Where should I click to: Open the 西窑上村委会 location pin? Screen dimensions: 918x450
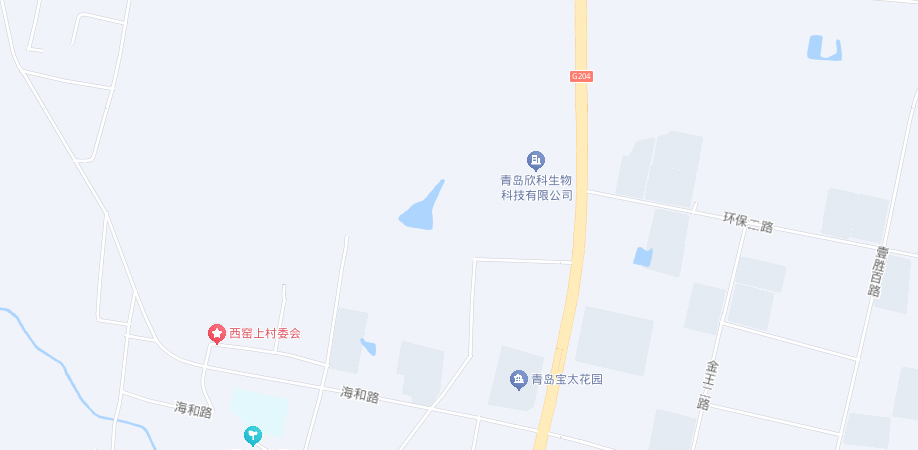[x=216, y=333]
